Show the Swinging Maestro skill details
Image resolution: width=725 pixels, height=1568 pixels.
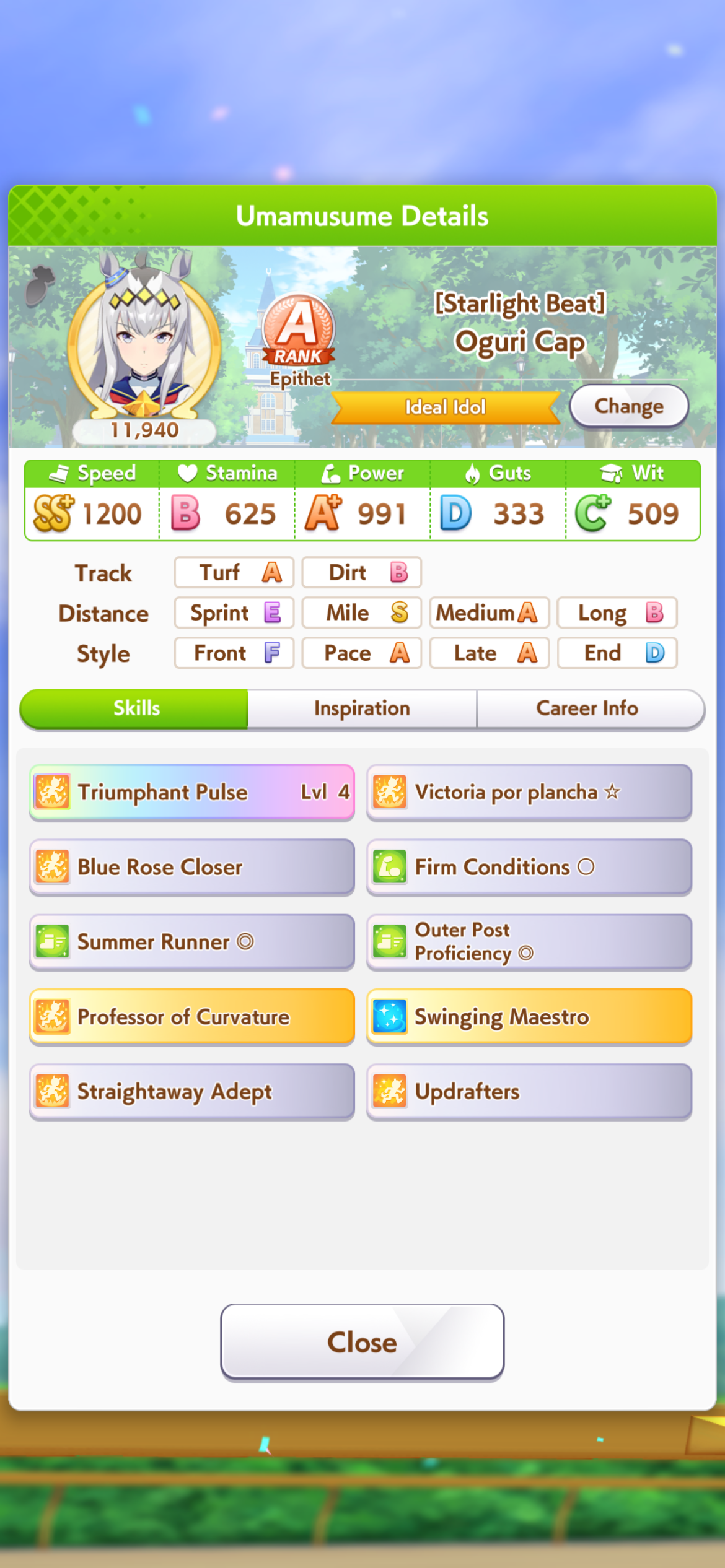pyautogui.click(x=529, y=1017)
